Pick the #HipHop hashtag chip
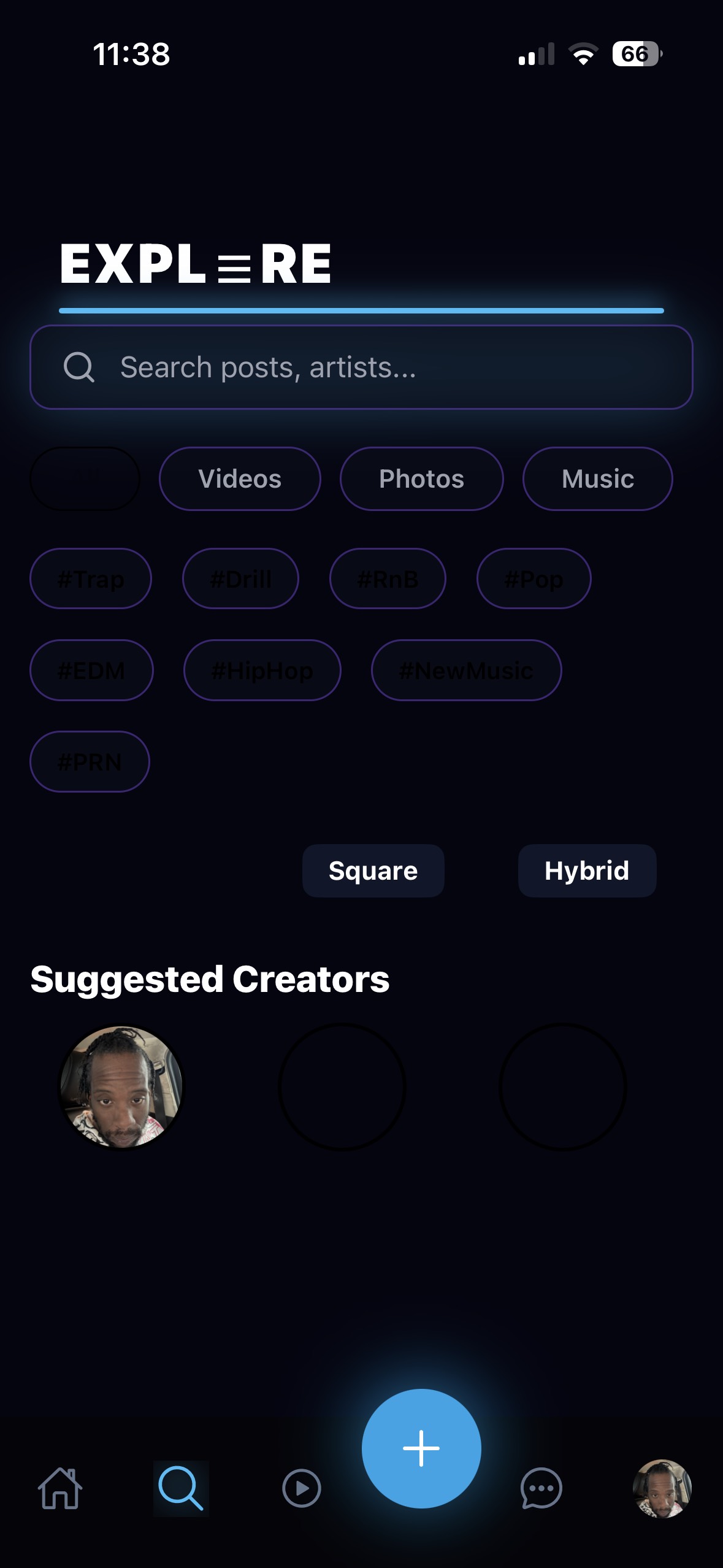 [x=262, y=670]
